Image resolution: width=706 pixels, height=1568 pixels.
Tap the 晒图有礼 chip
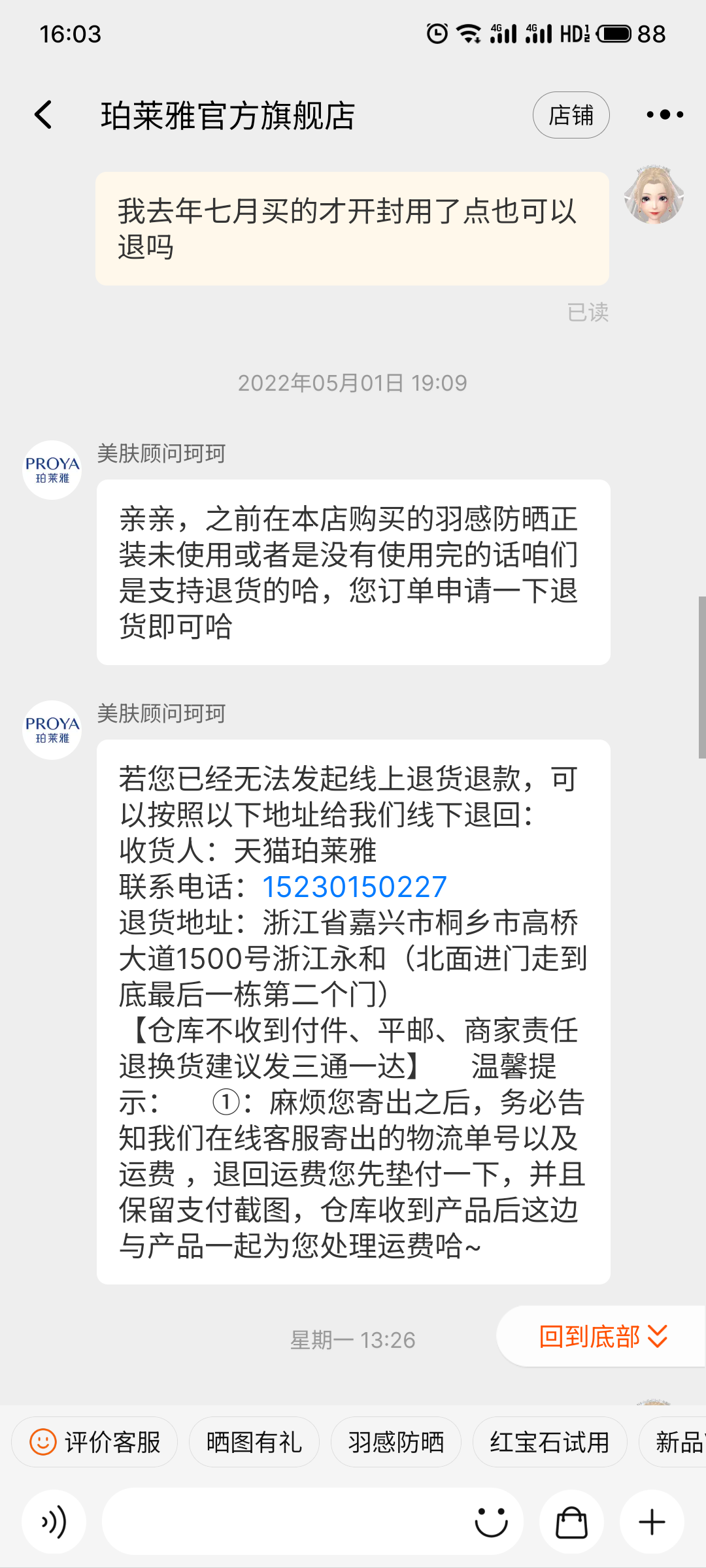(253, 1442)
